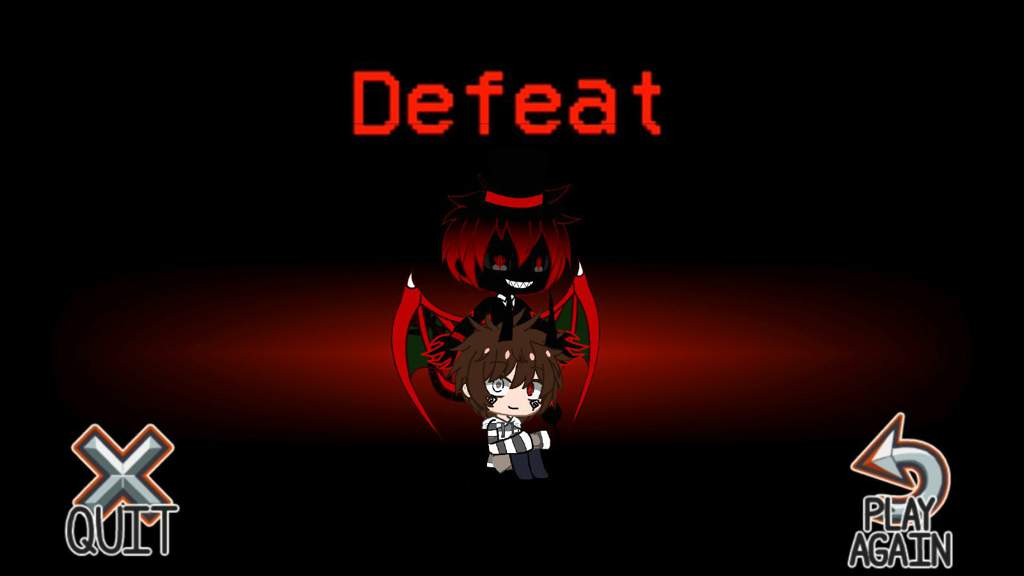Tap the Quit button
This screenshot has height=576, width=1024.
click(x=121, y=491)
